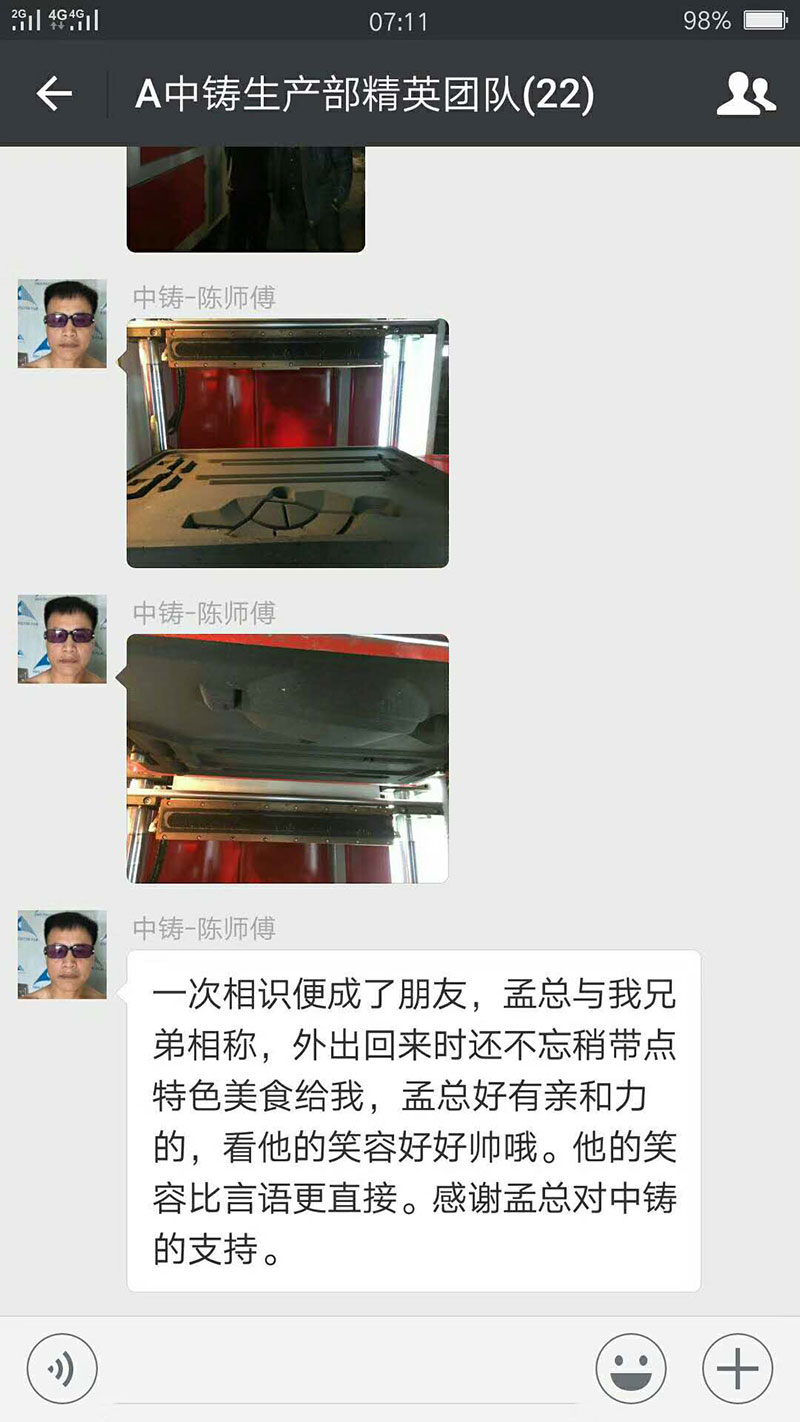
Task: Open 陈师傅's avatar beside the long text message
Action: (x=62, y=954)
